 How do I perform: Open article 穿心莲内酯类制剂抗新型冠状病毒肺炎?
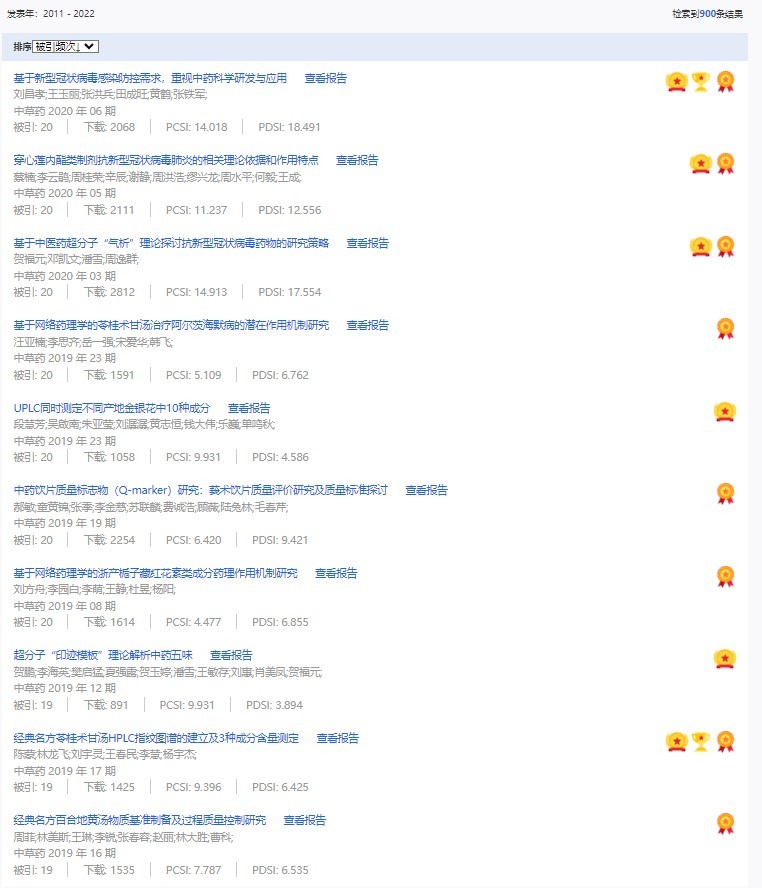[x=166, y=160]
